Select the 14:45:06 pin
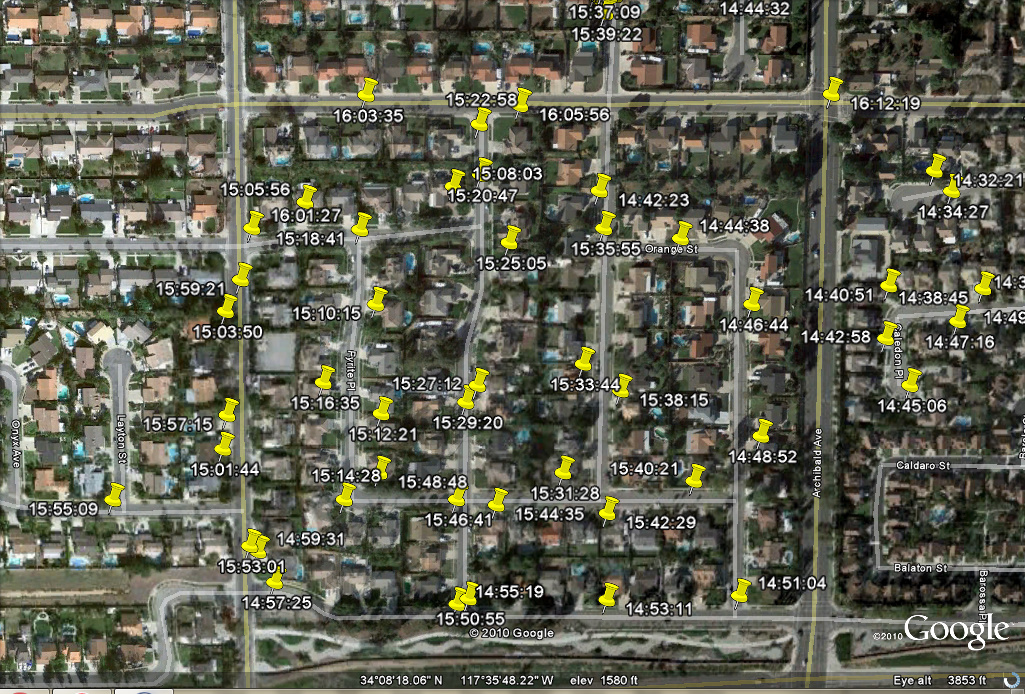Screen dimensions: 1025x694 [x=911, y=379]
